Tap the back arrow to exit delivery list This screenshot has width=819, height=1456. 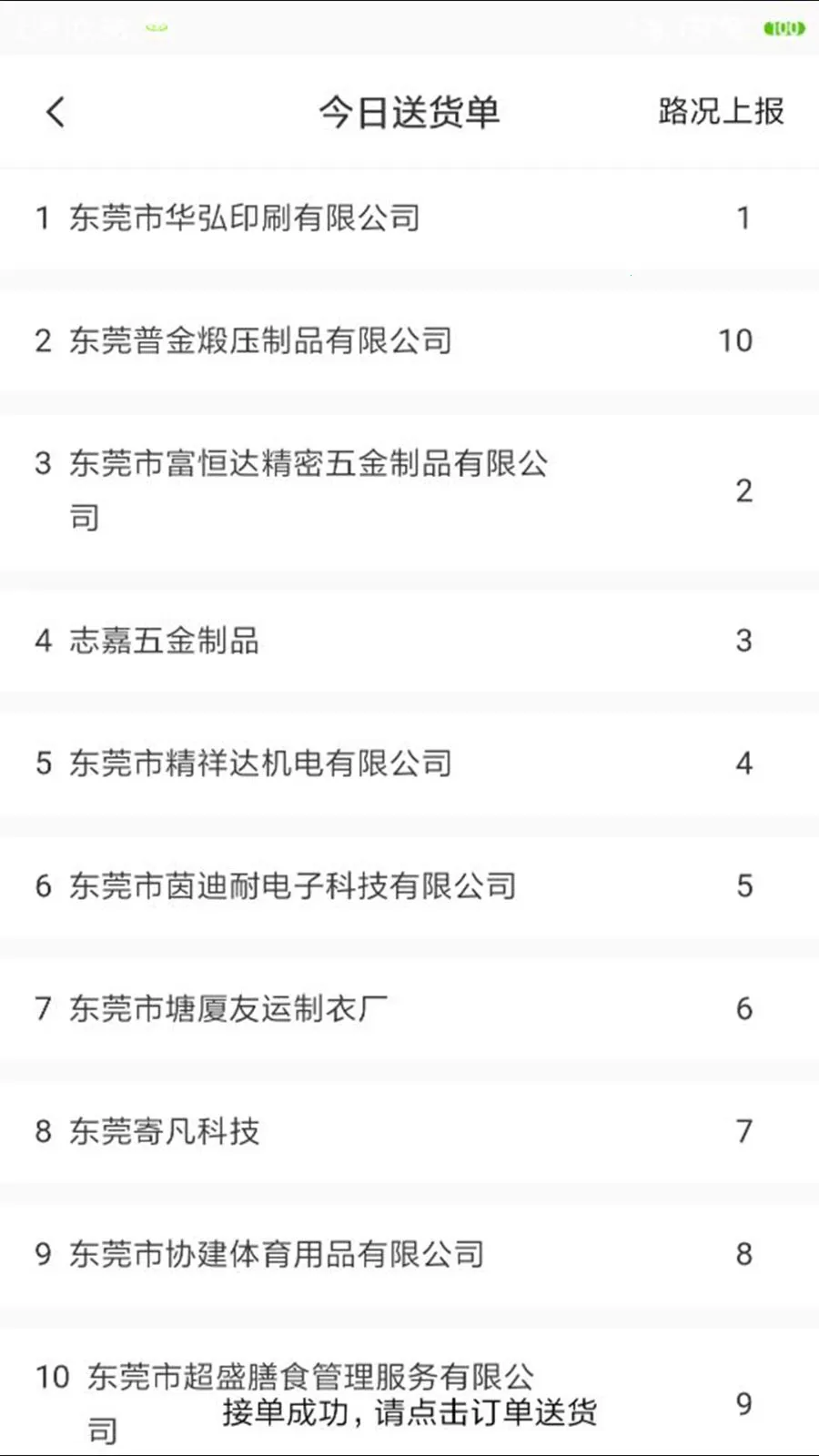point(55,111)
